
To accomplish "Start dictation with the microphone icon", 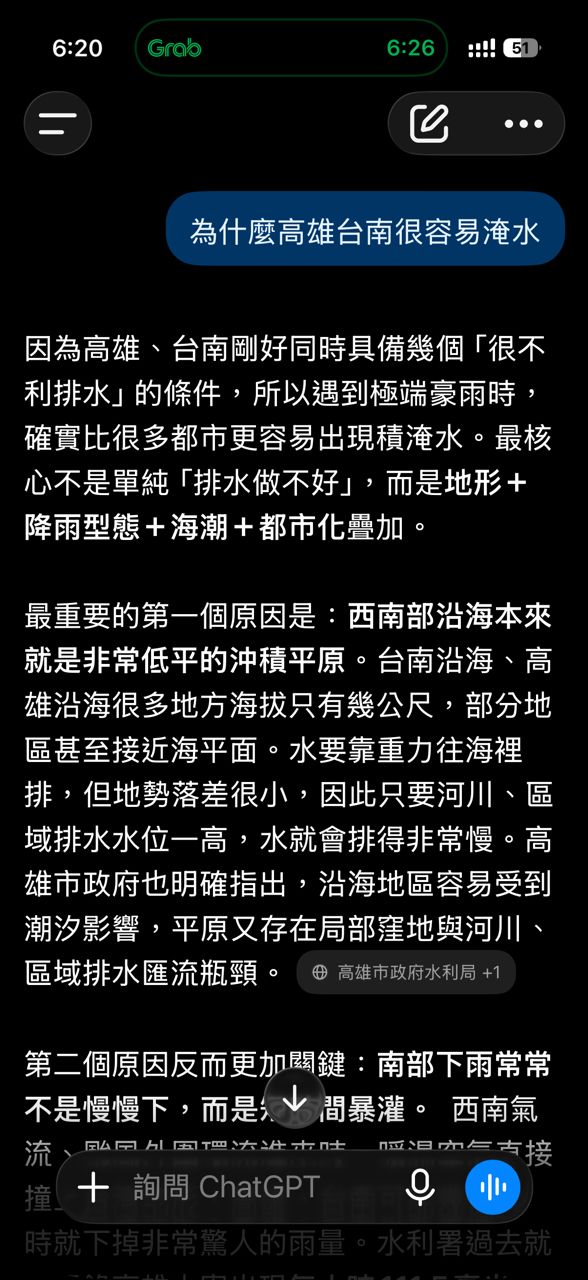I will (x=420, y=1187).
